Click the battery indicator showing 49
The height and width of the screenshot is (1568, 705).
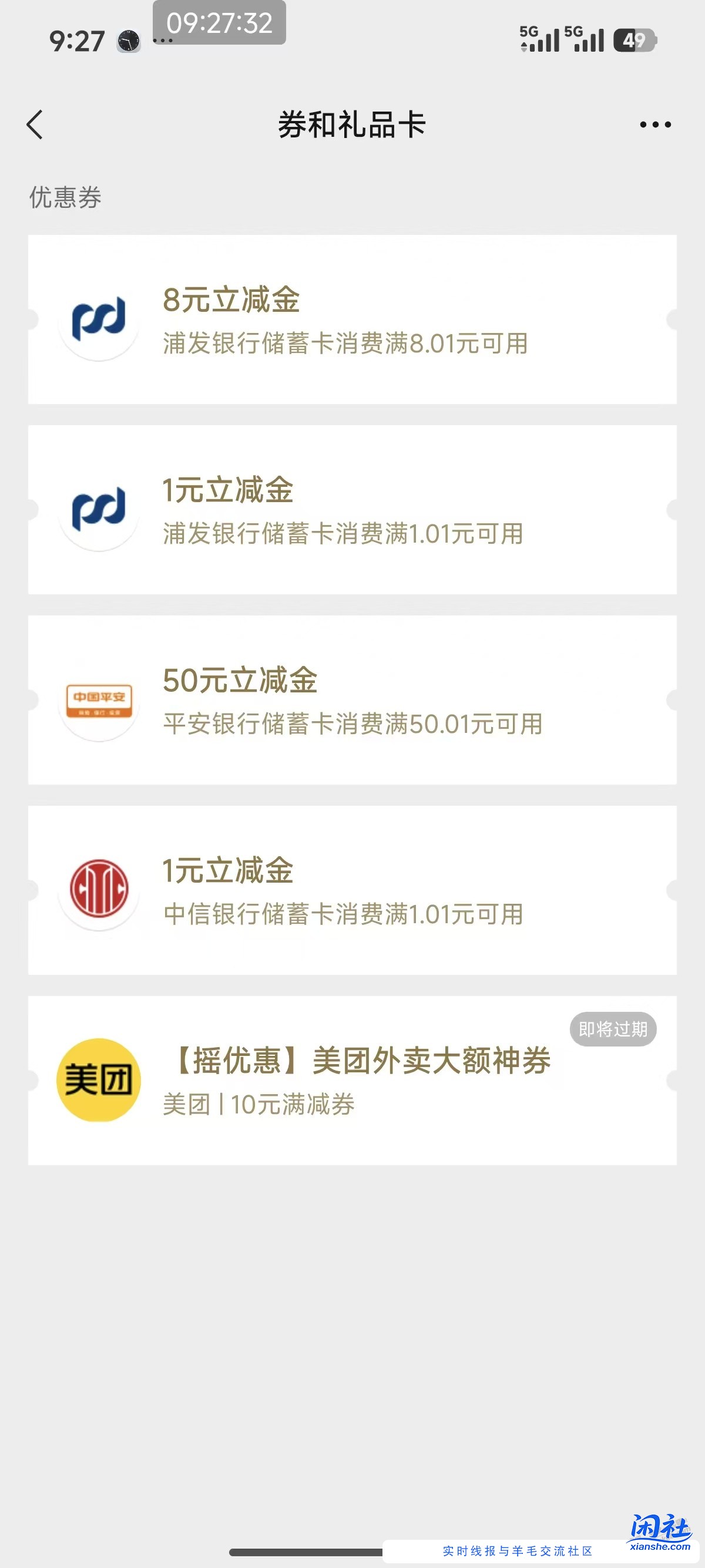pyautogui.click(x=634, y=39)
